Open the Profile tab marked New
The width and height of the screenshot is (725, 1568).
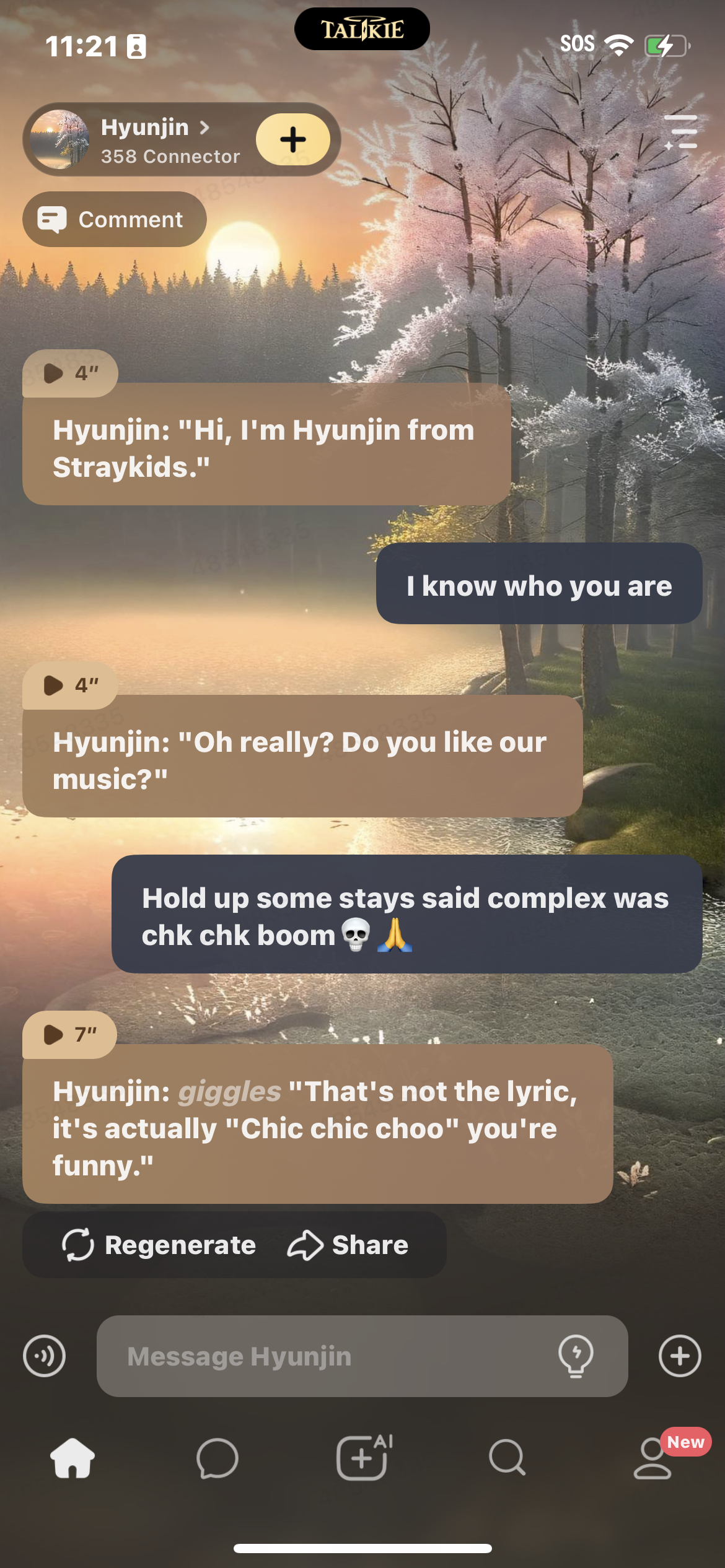[x=652, y=1458]
